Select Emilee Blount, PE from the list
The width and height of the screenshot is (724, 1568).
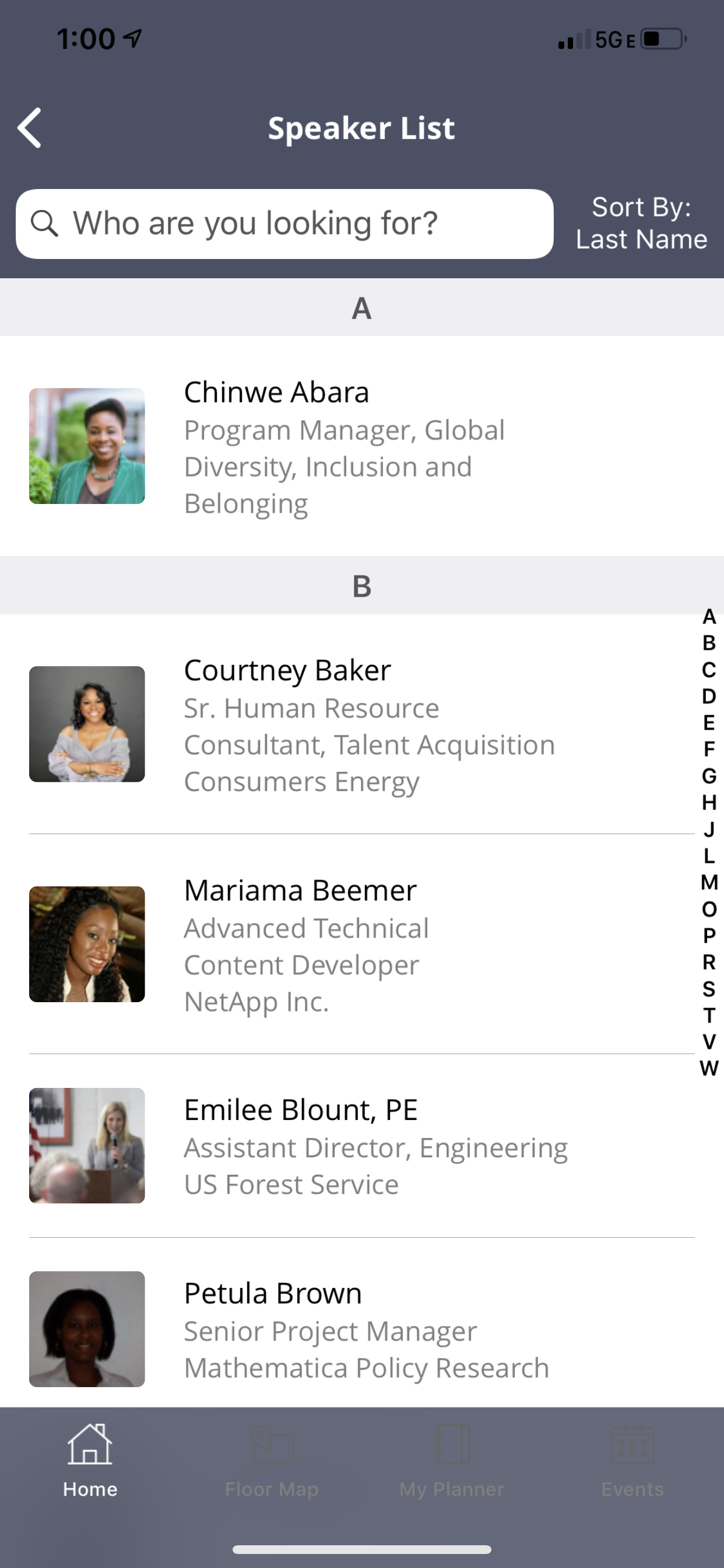[x=362, y=1146]
